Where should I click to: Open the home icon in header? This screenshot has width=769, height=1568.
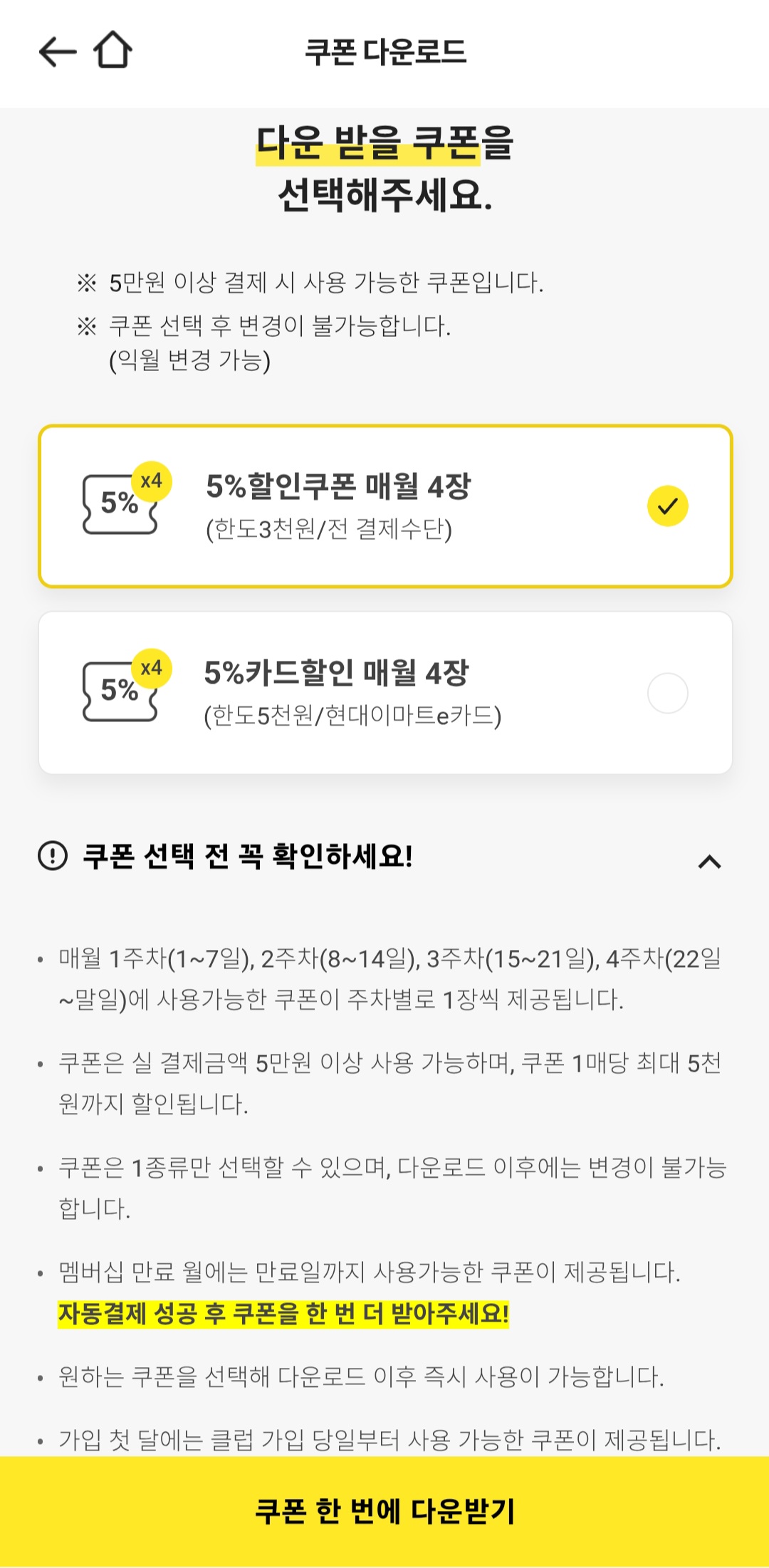pos(113,50)
